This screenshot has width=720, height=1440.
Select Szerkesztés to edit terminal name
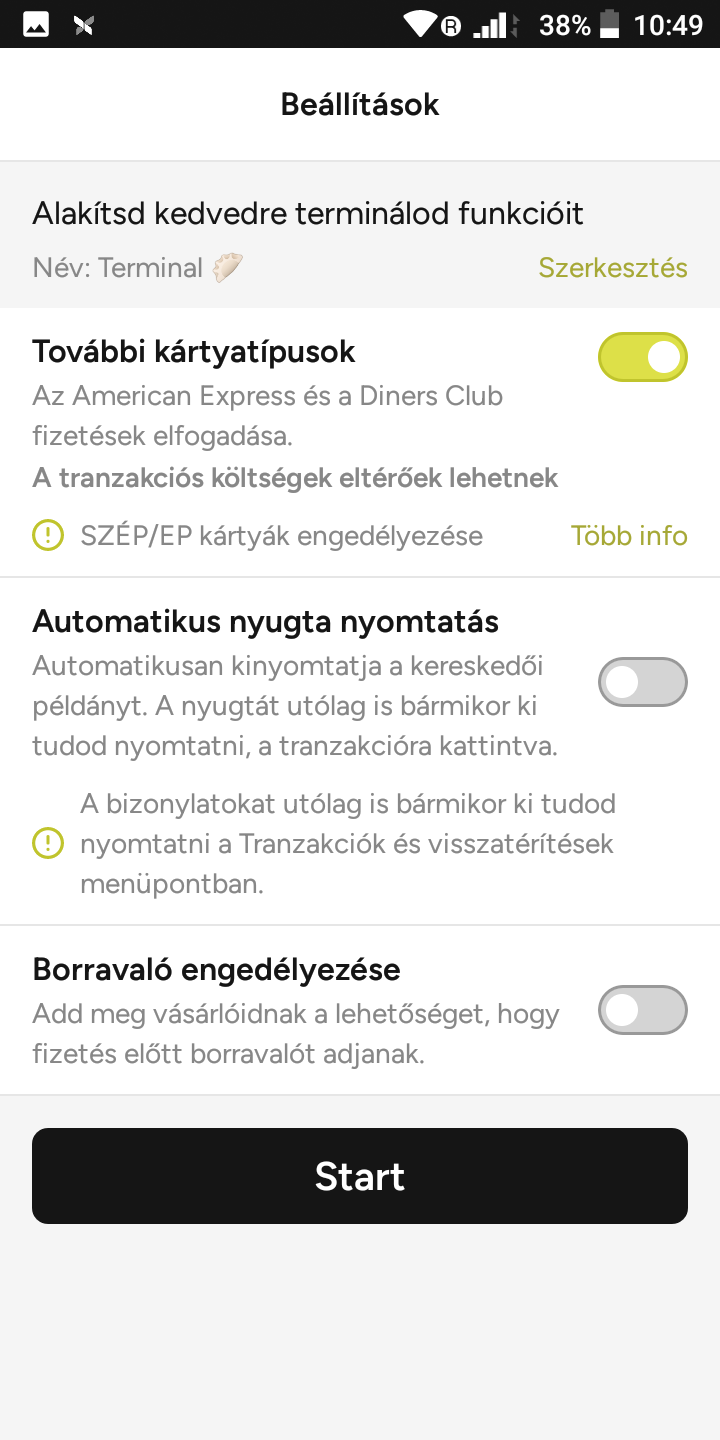(x=613, y=268)
